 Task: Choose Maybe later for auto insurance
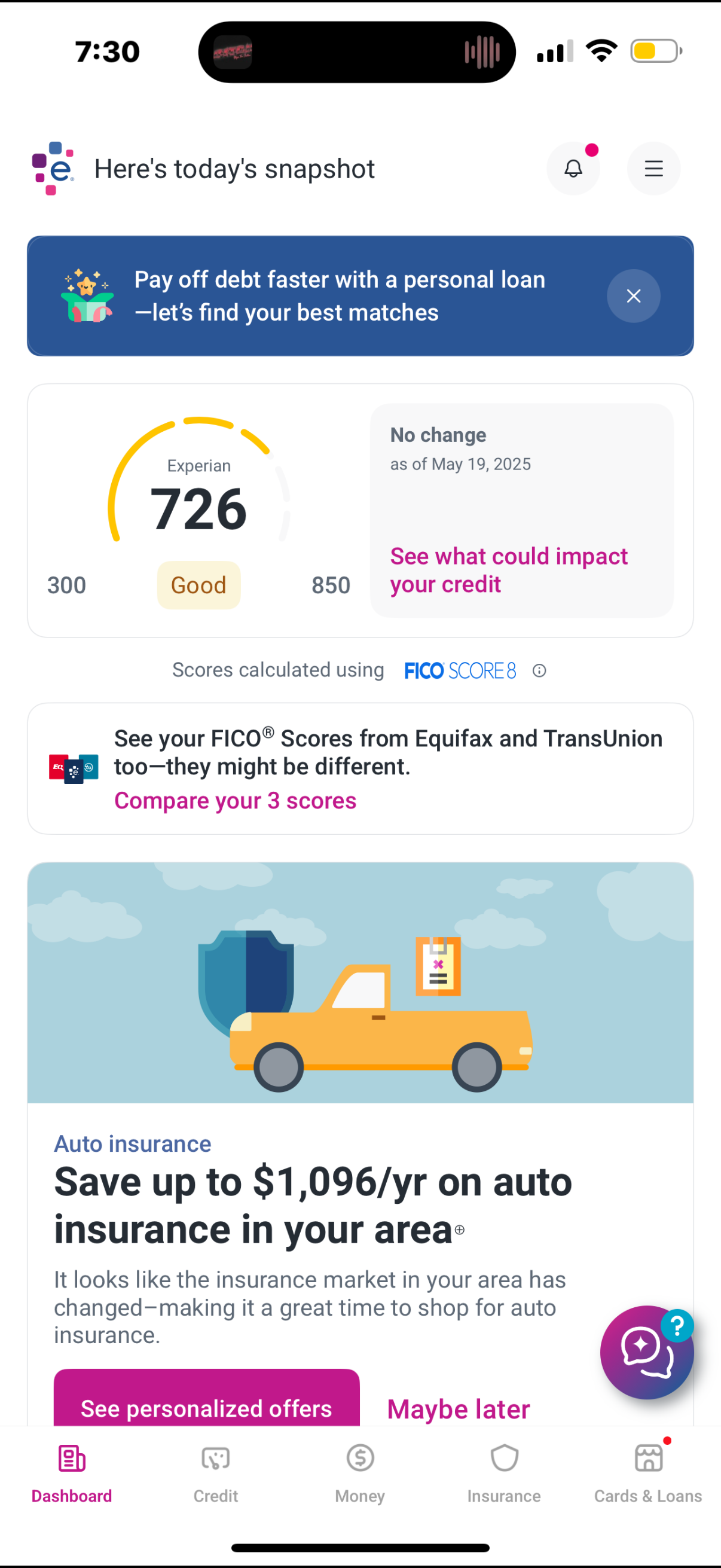click(458, 1408)
